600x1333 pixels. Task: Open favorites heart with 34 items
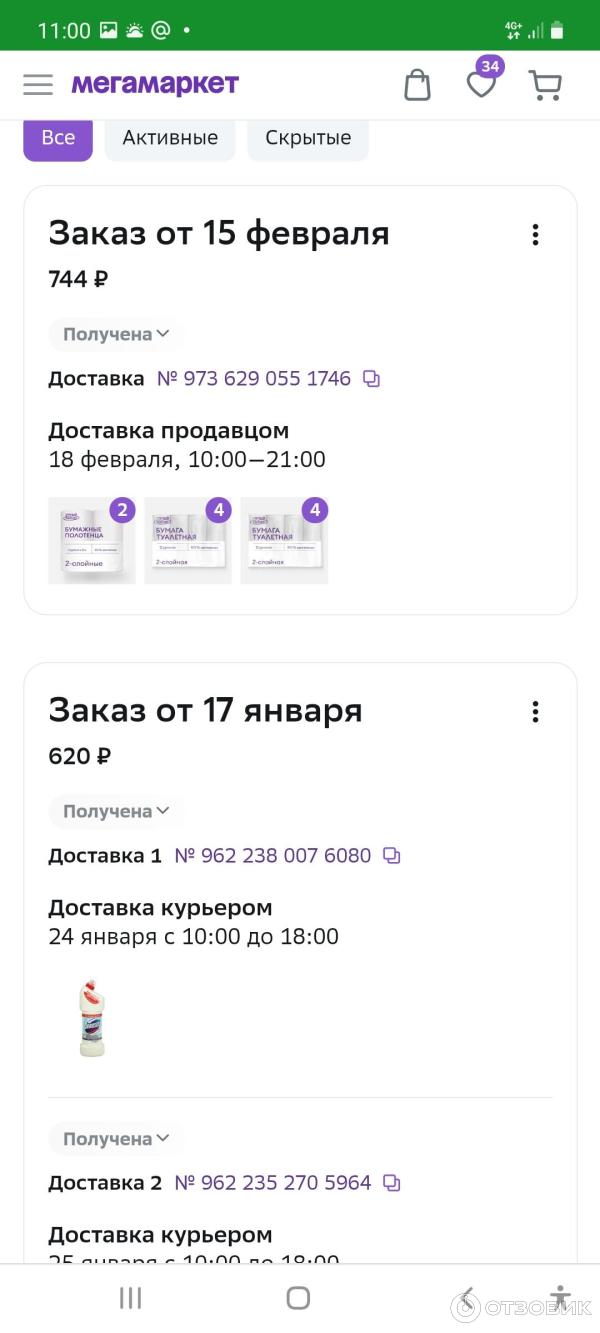click(482, 84)
